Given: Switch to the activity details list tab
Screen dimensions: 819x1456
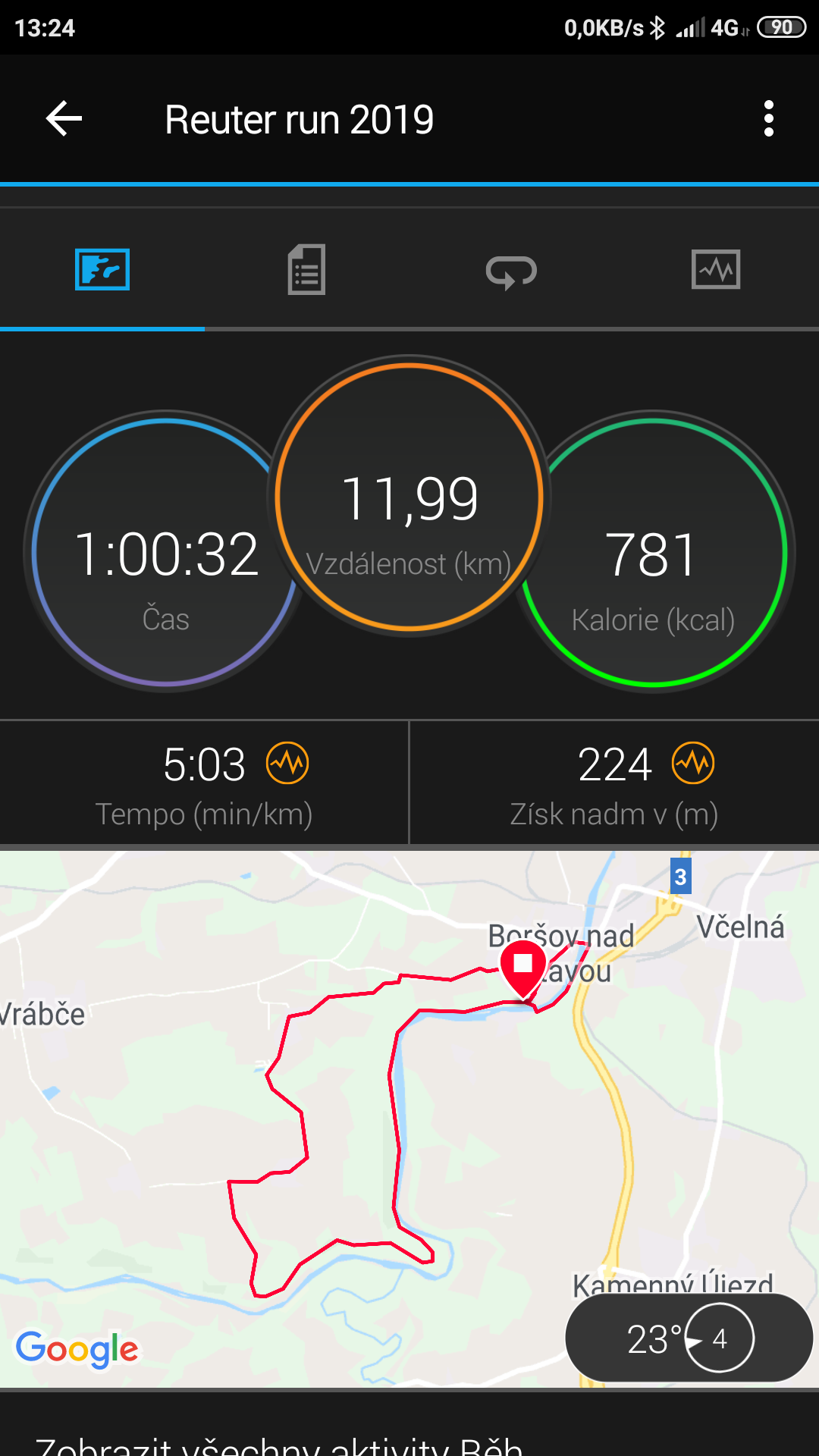Looking at the screenshot, I should [306, 269].
